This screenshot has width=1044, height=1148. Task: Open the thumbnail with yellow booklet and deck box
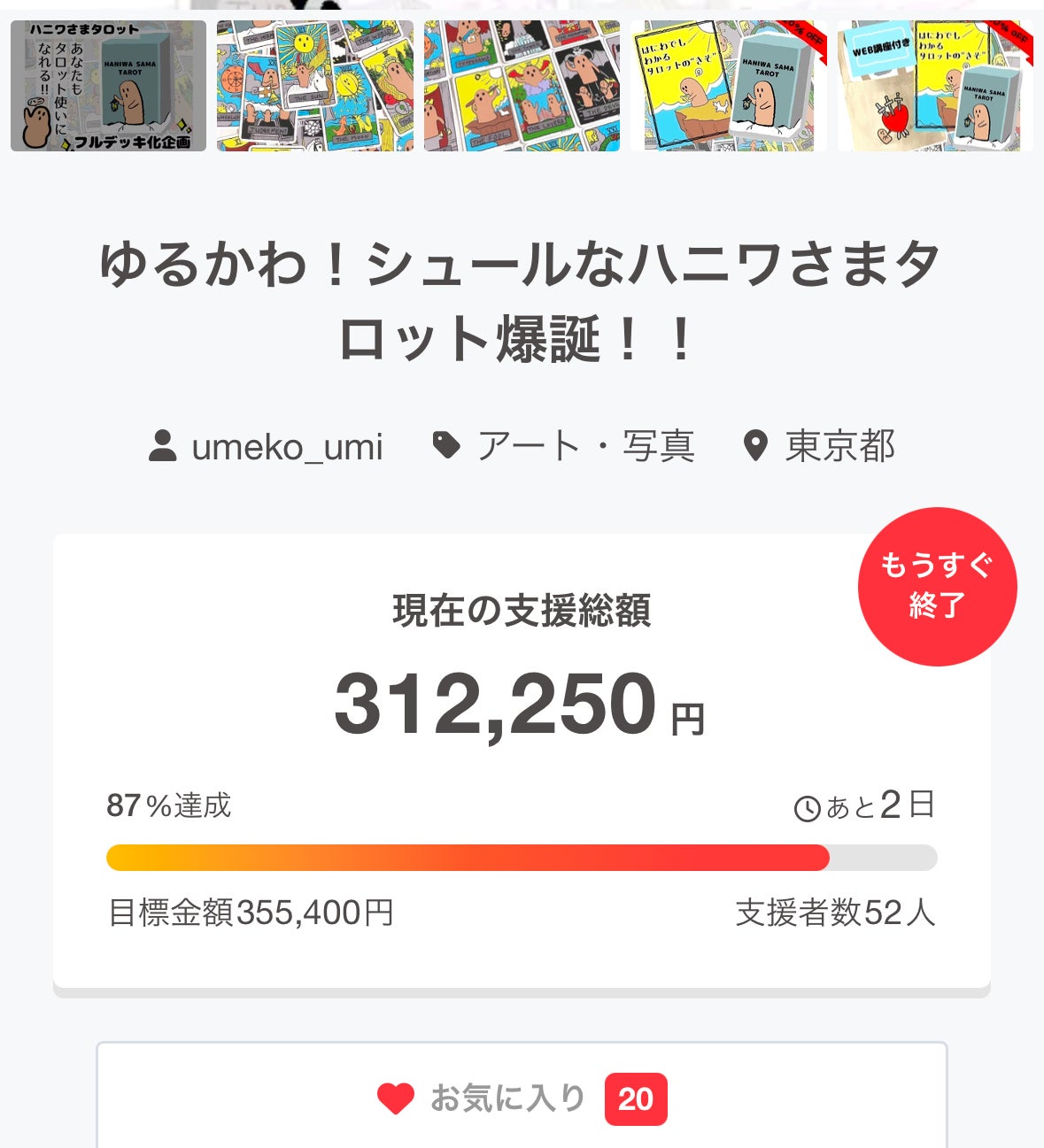click(x=729, y=86)
